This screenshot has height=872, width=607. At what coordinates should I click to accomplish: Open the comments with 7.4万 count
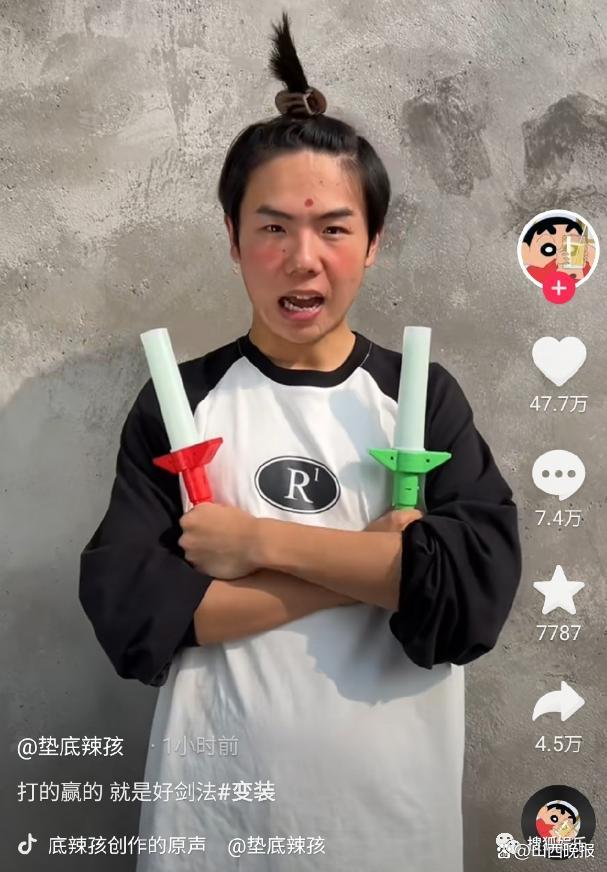click(558, 475)
